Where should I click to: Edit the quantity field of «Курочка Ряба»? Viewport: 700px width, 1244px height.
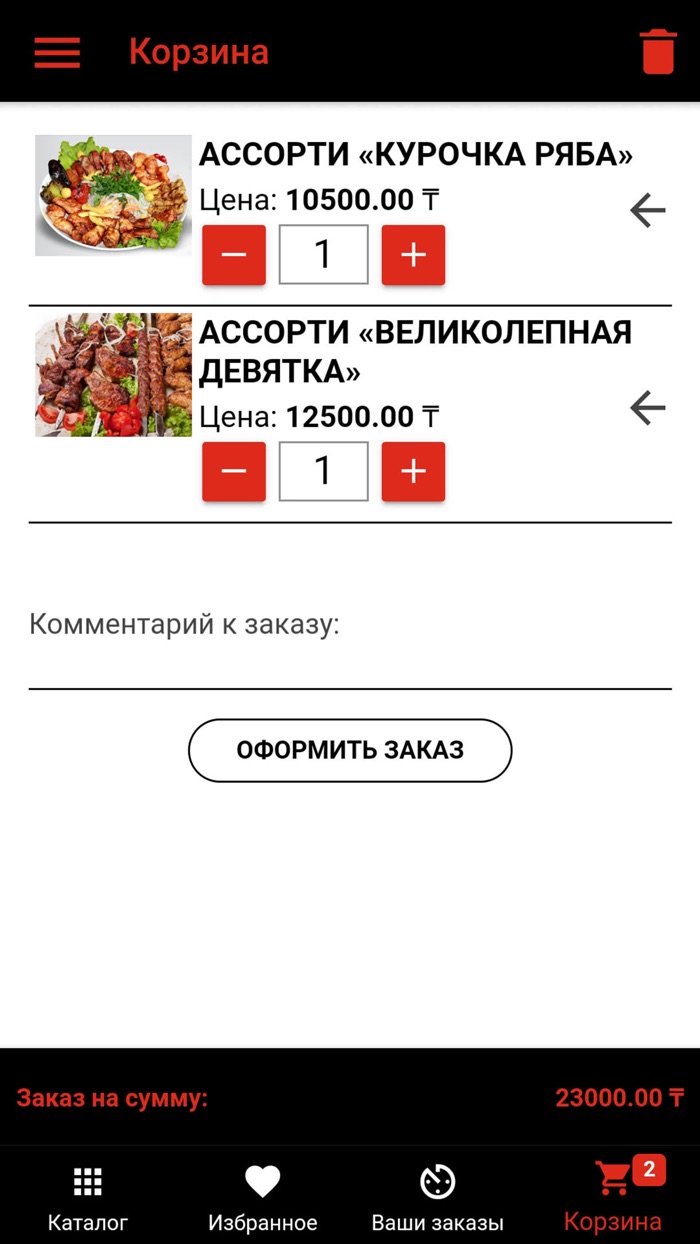pos(323,255)
